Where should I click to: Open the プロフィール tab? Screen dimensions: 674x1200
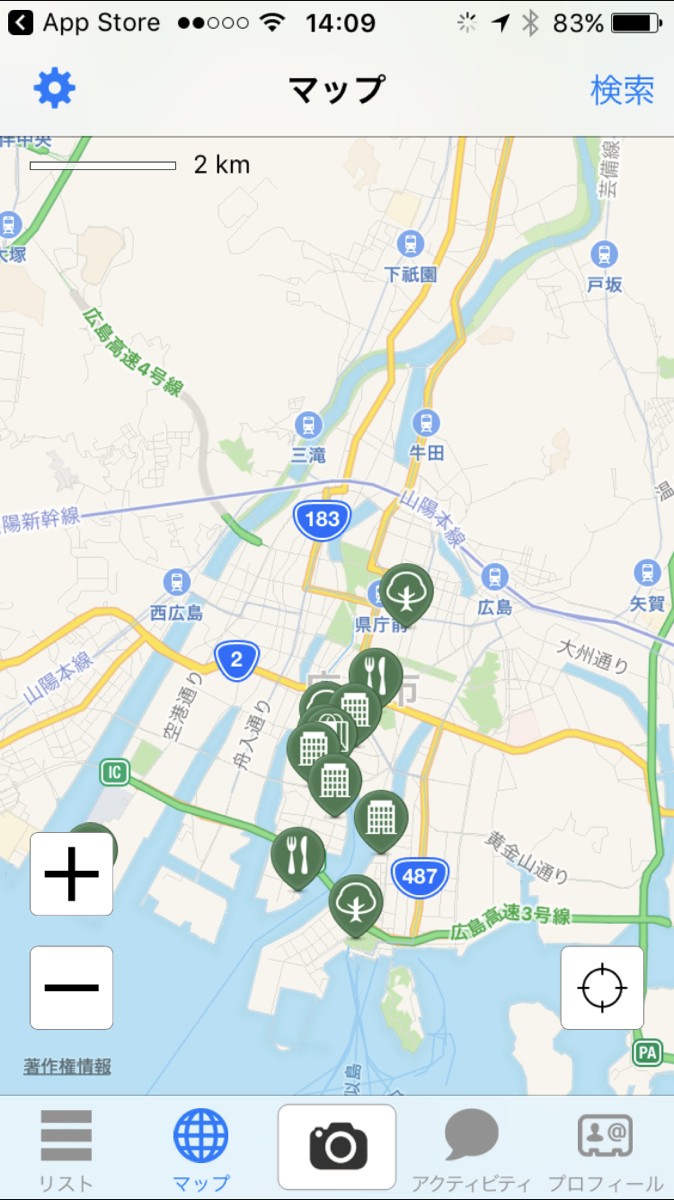click(605, 1150)
